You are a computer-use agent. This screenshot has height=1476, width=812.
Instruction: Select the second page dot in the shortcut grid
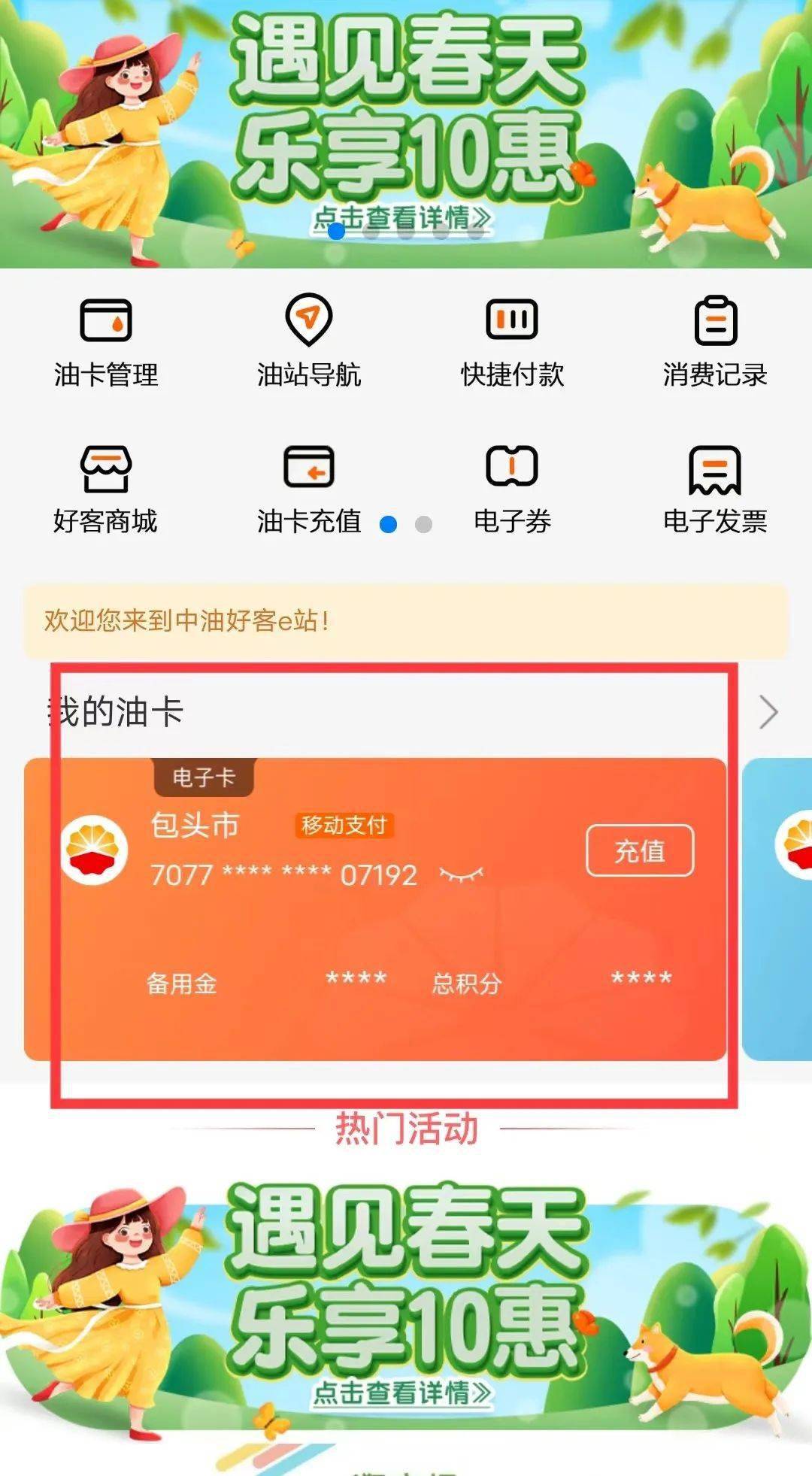coord(423,524)
